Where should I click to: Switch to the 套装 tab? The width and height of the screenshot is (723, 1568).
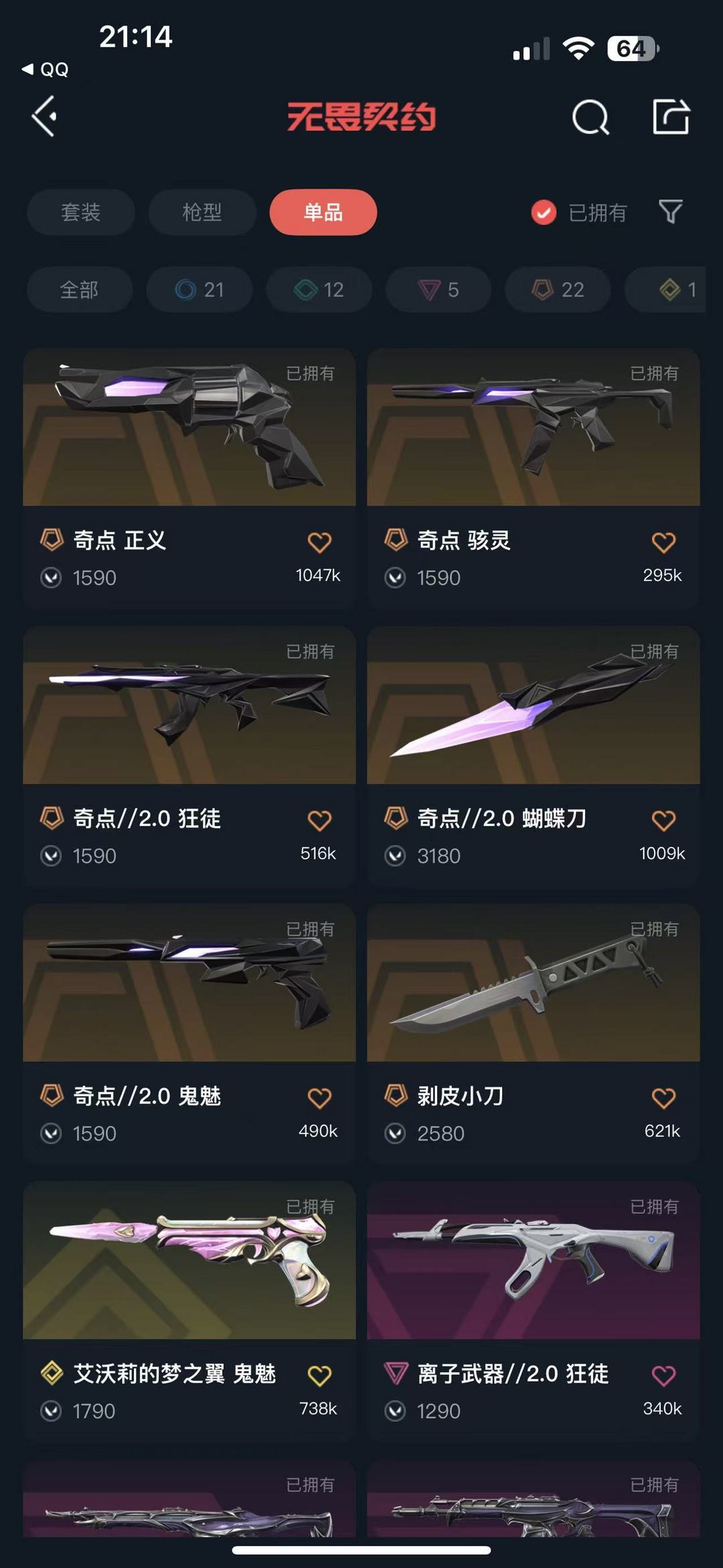coord(81,212)
